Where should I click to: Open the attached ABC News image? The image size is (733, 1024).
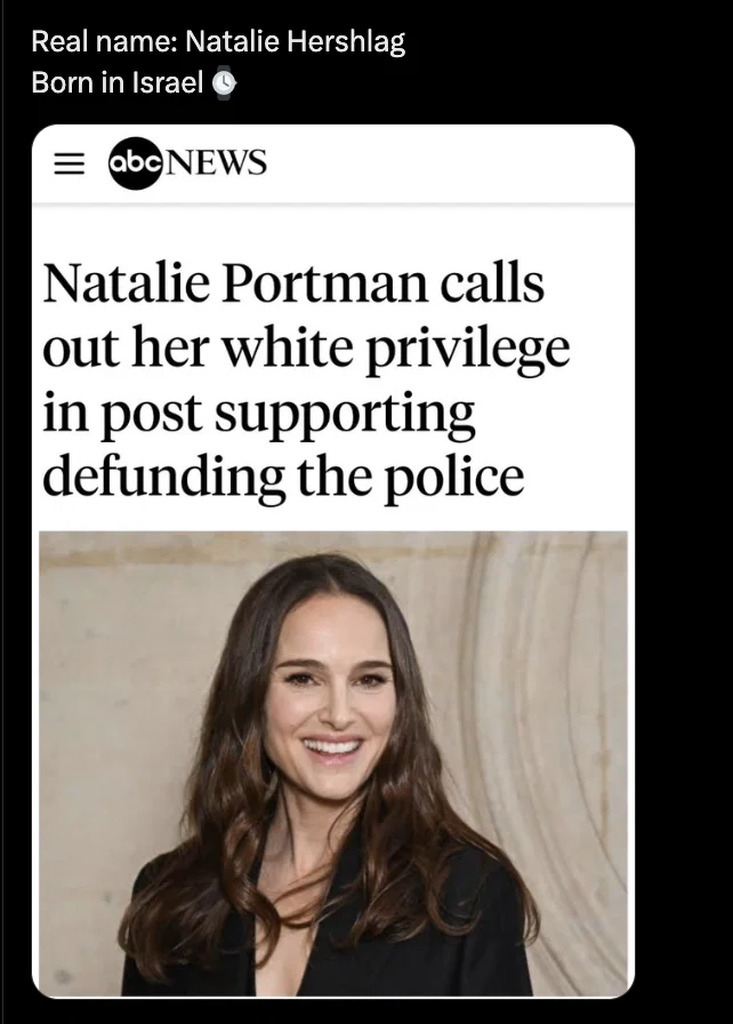(333, 560)
